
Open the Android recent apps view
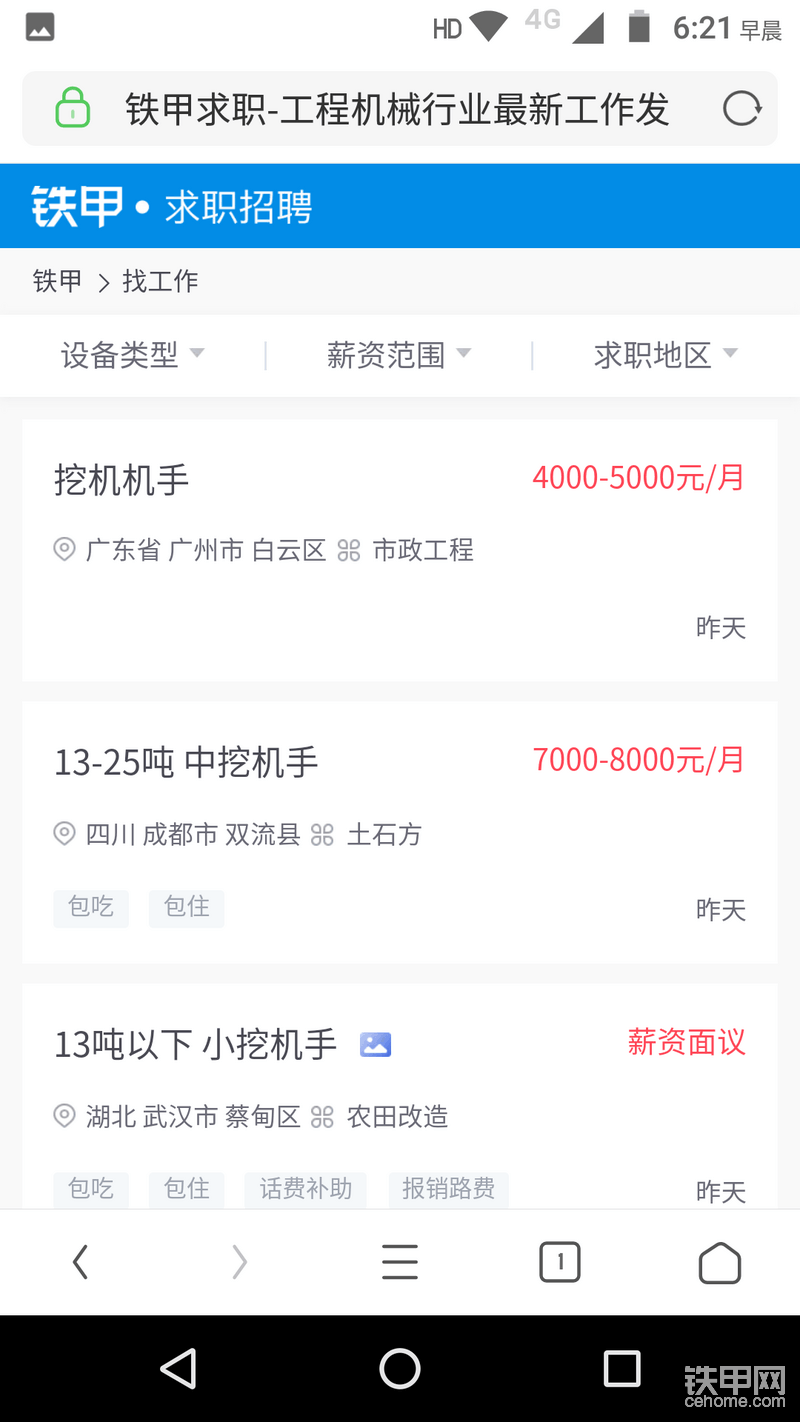point(622,1369)
